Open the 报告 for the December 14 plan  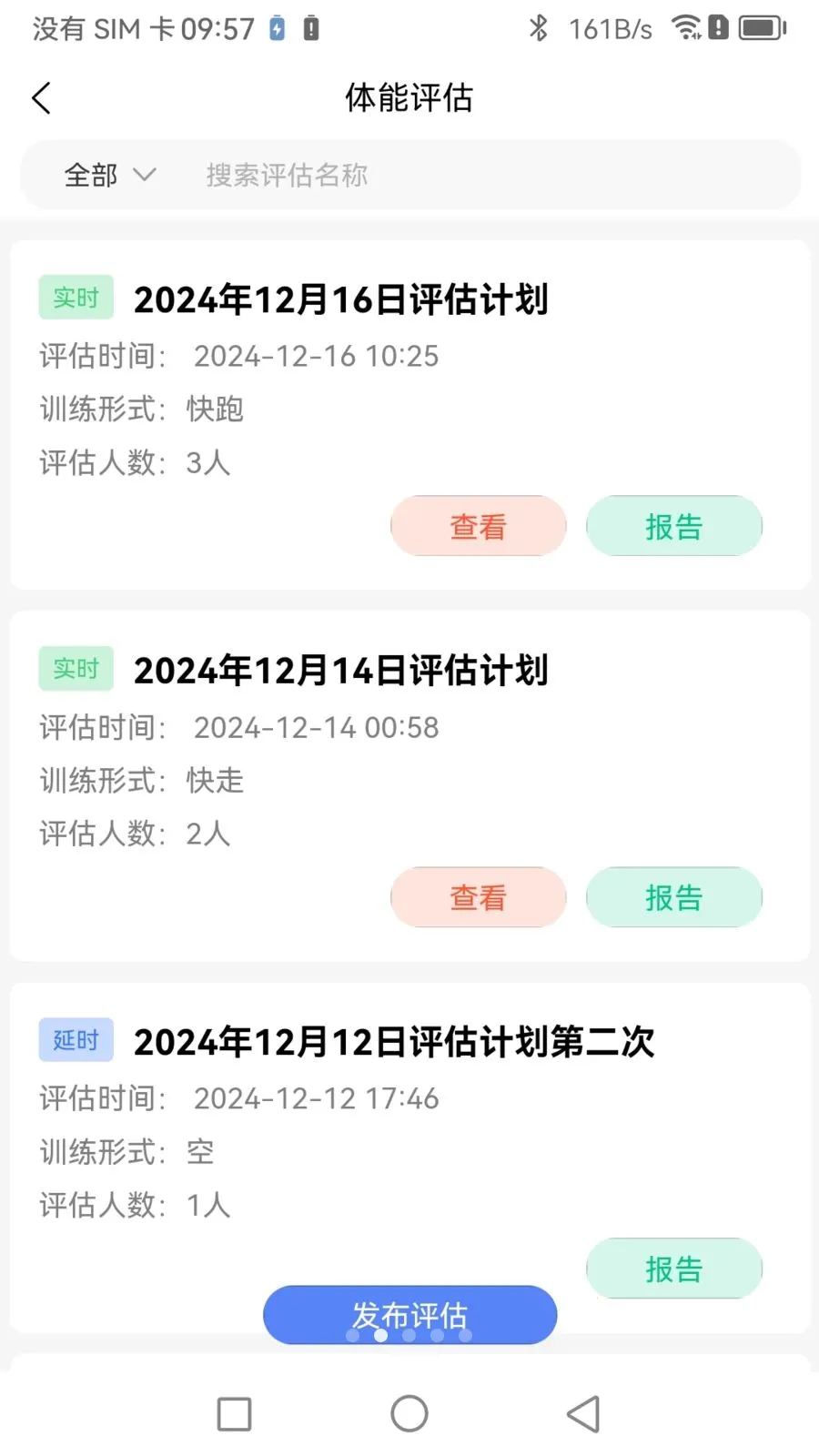673,897
